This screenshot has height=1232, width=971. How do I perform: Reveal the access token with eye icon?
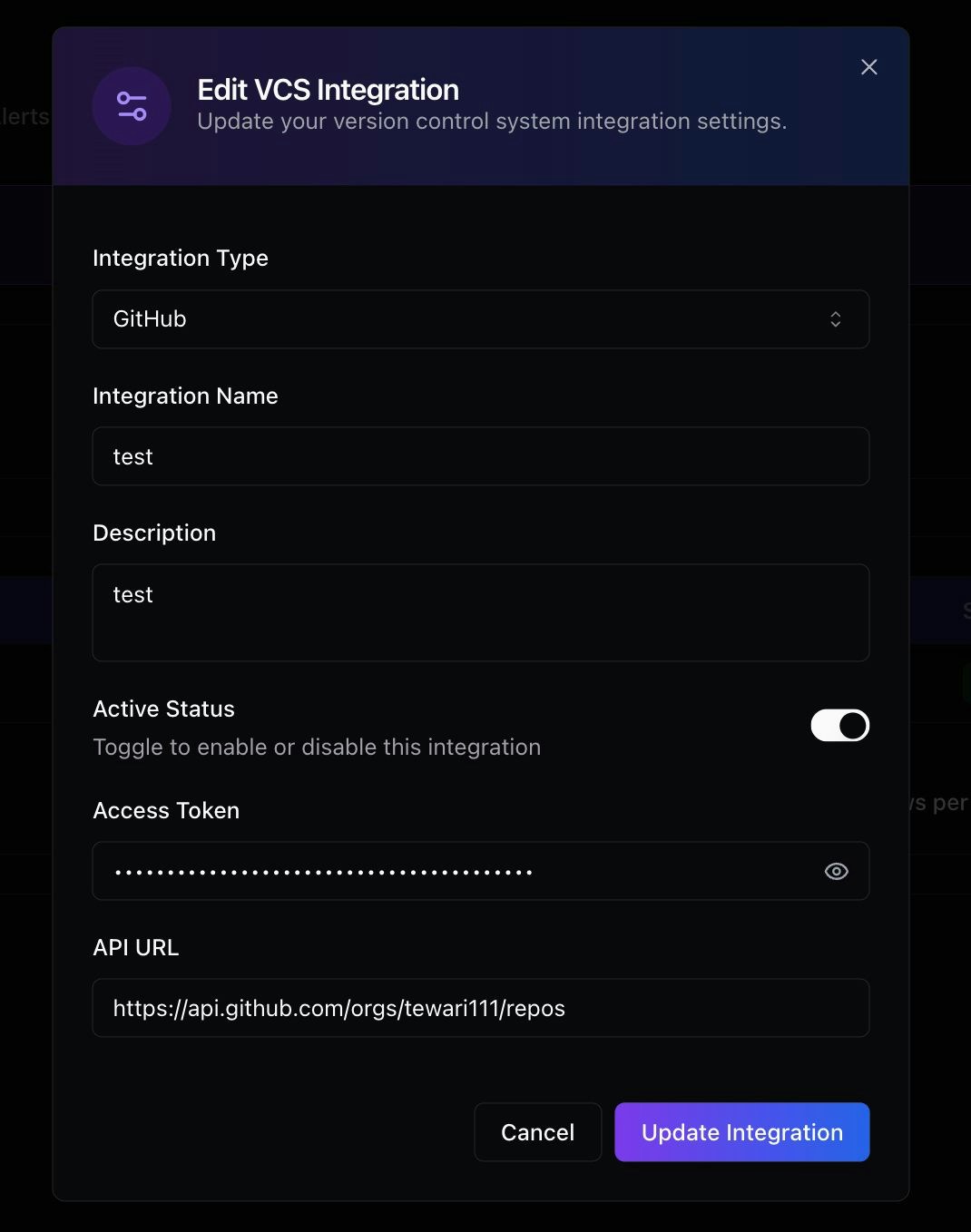coord(836,872)
